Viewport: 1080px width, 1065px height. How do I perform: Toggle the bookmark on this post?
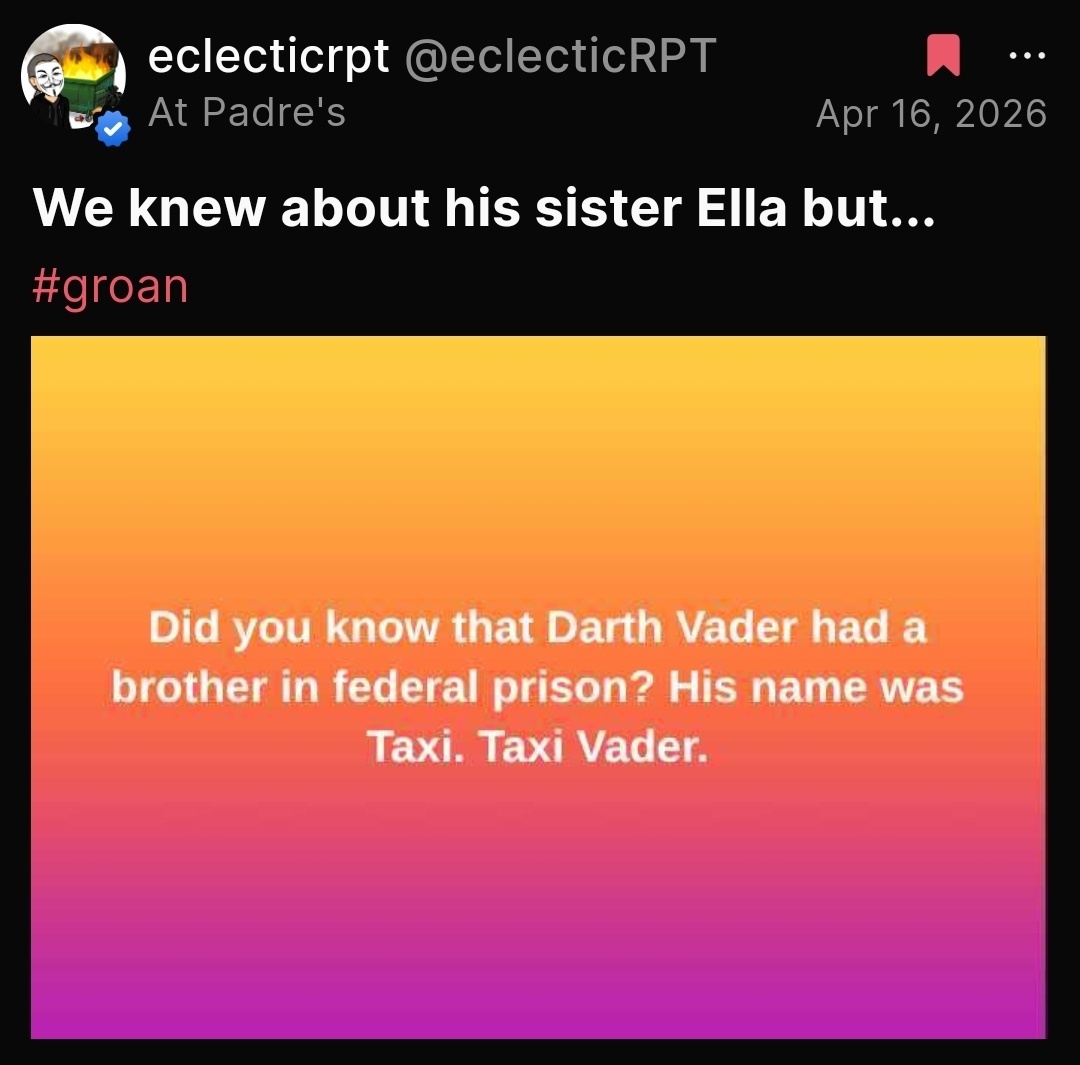tap(942, 56)
